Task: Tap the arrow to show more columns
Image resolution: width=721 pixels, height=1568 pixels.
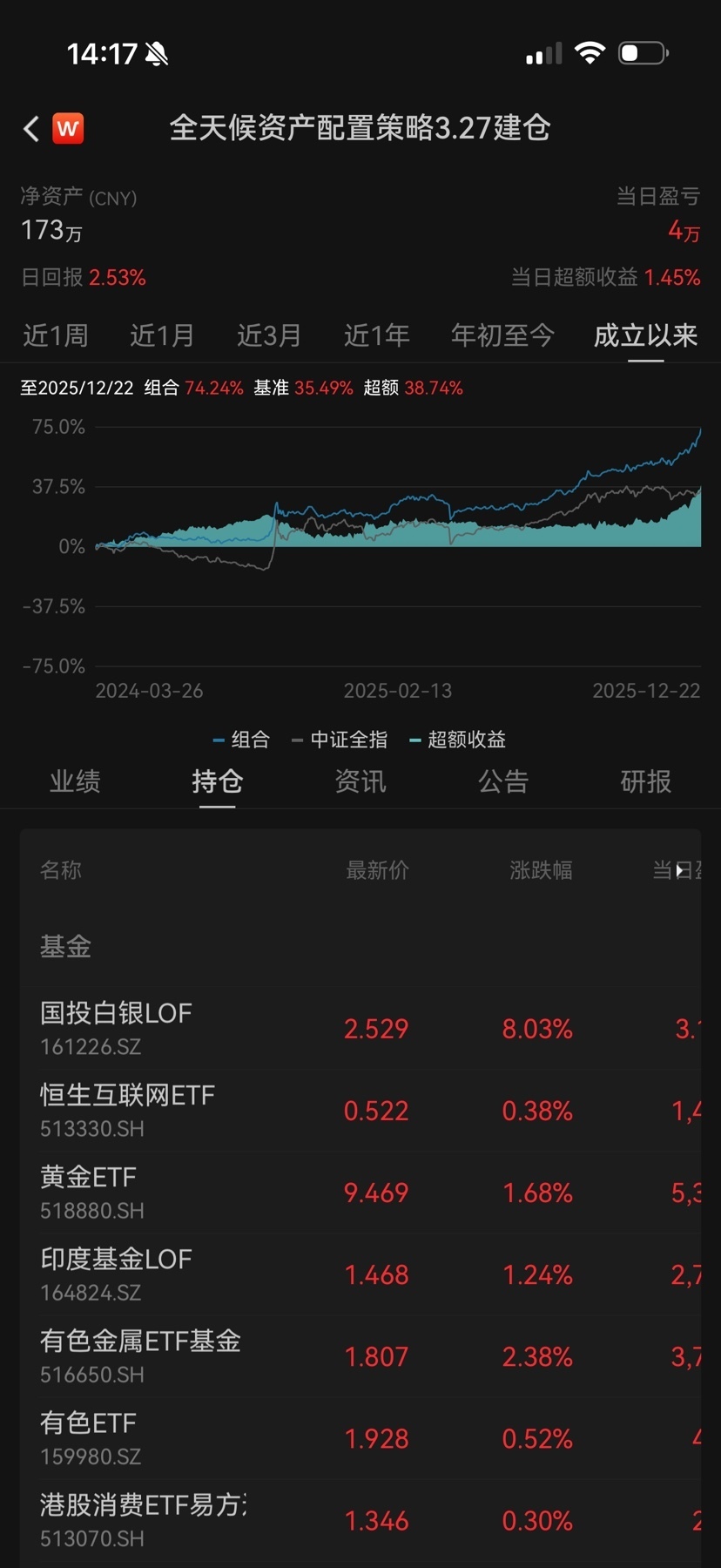Action: 680,870
